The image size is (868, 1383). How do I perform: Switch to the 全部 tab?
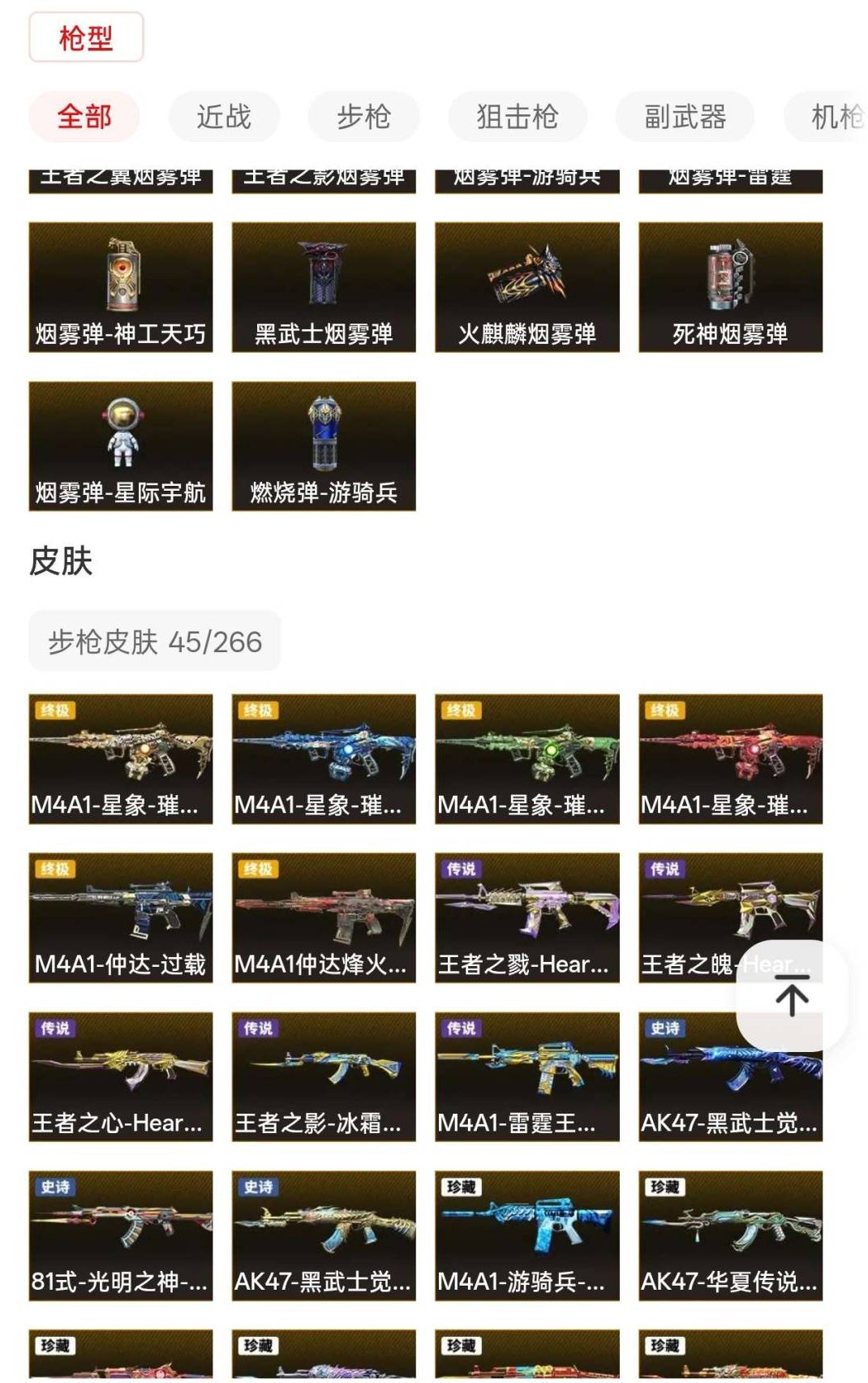[84, 116]
